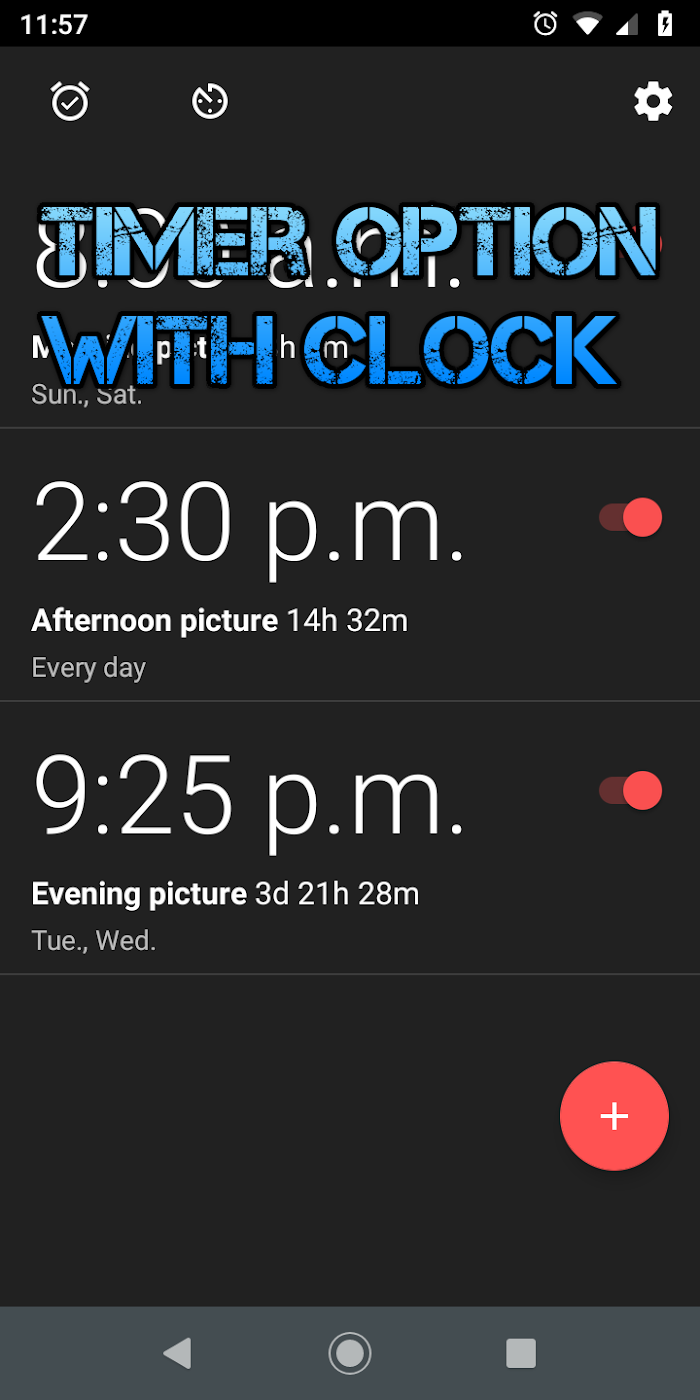Open the alarms tab icon
This screenshot has width=700, height=1400.
70,101
